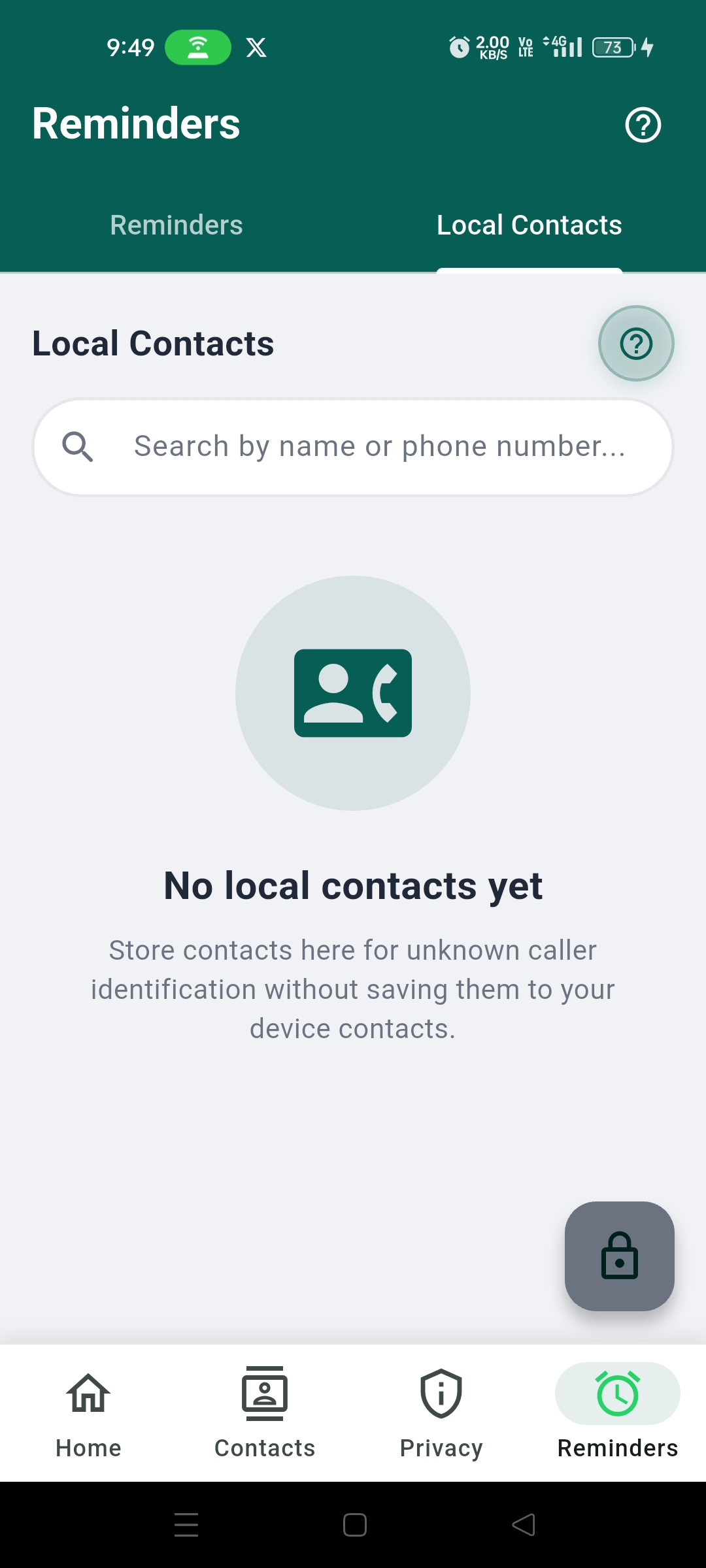Open the help icon in the top bar
This screenshot has height=1568, width=706.
pyautogui.click(x=644, y=125)
